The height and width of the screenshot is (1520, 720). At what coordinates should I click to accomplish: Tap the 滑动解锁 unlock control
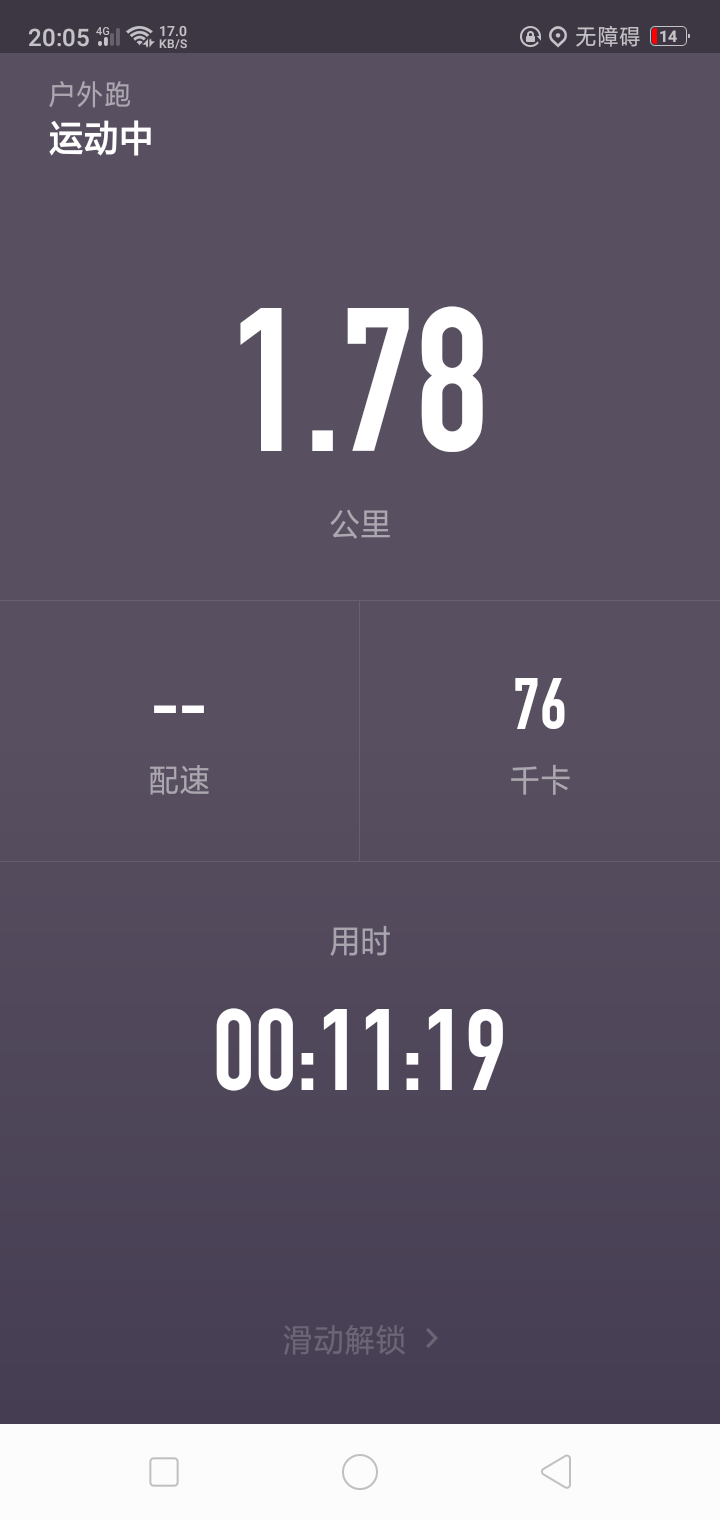(360, 1339)
